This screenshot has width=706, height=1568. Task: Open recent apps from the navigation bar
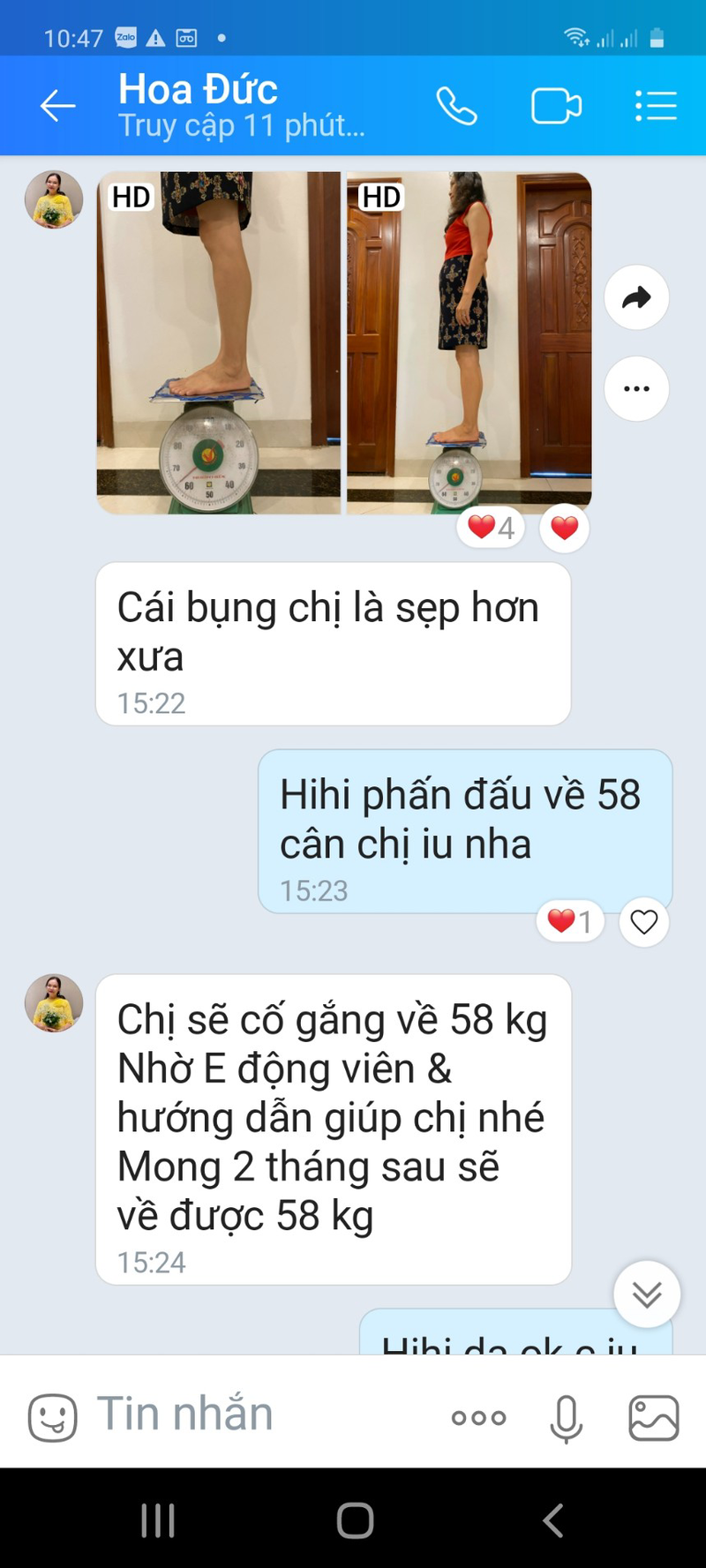(x=158, y=1519)
